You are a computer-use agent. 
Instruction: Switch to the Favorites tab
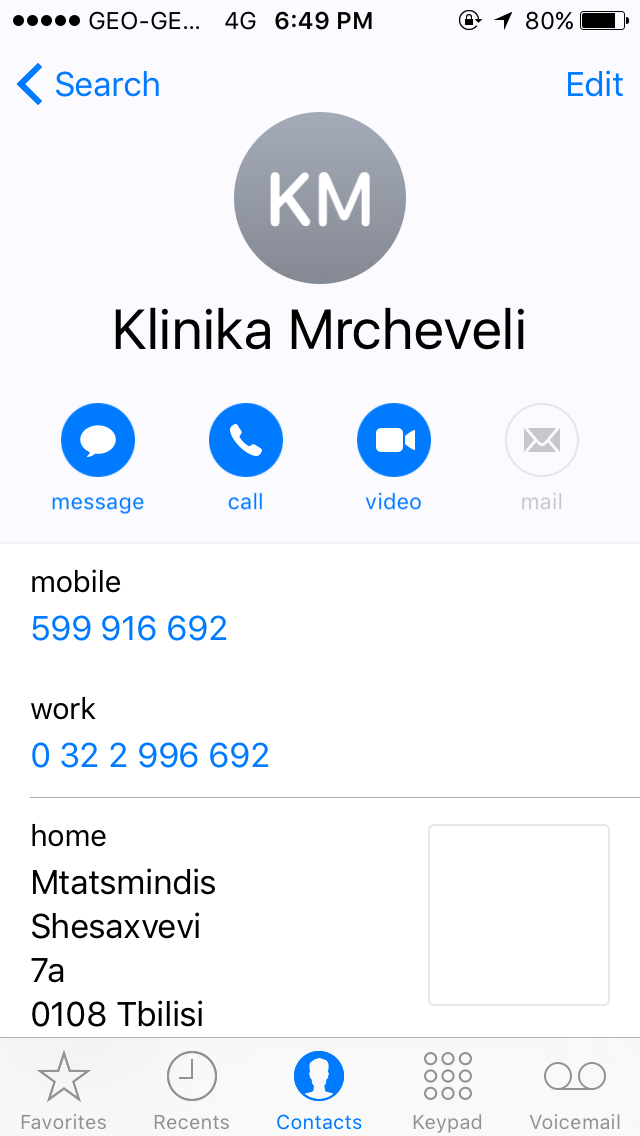pyautogui.click(x=63, y=1090)
